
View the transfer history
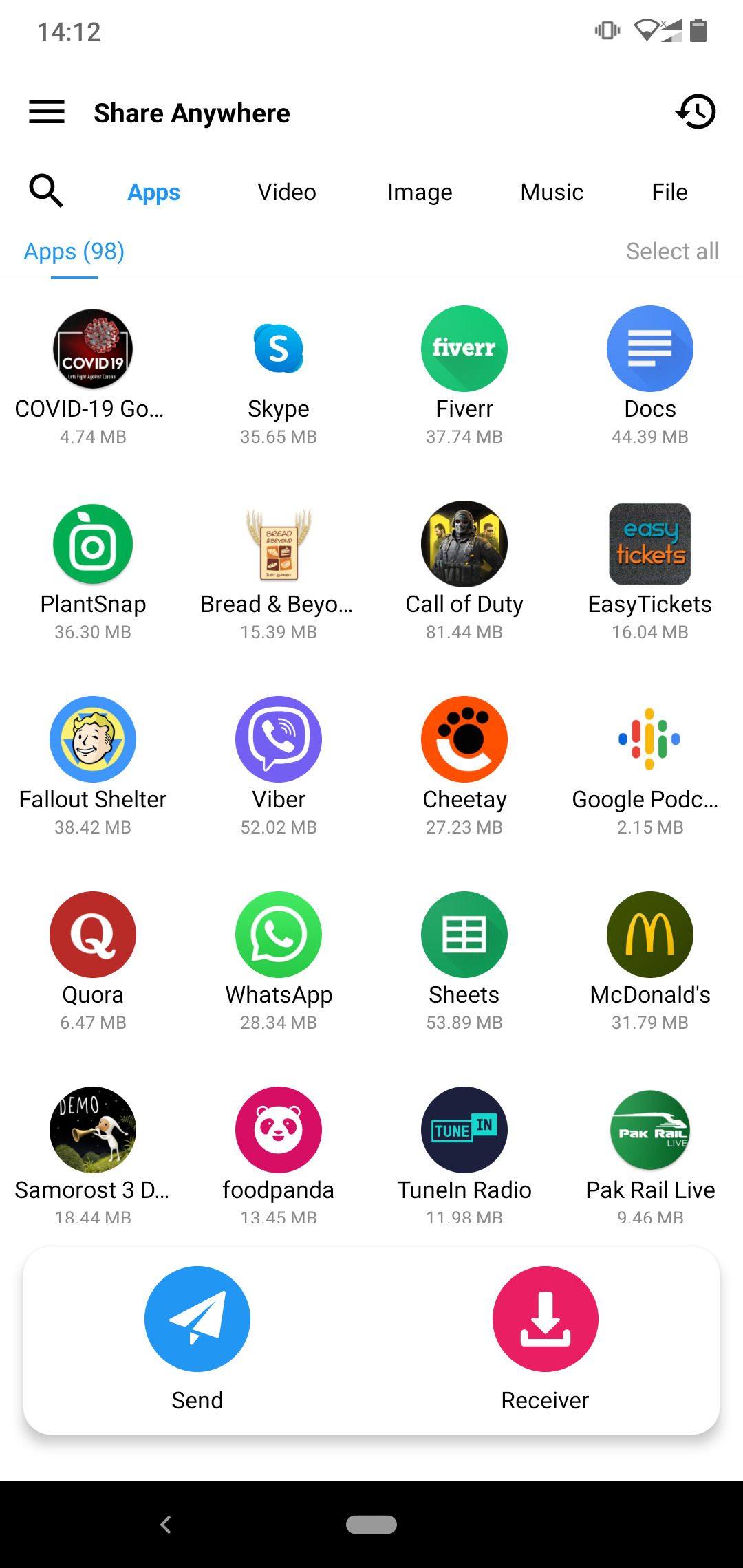(x=696, y=112)
